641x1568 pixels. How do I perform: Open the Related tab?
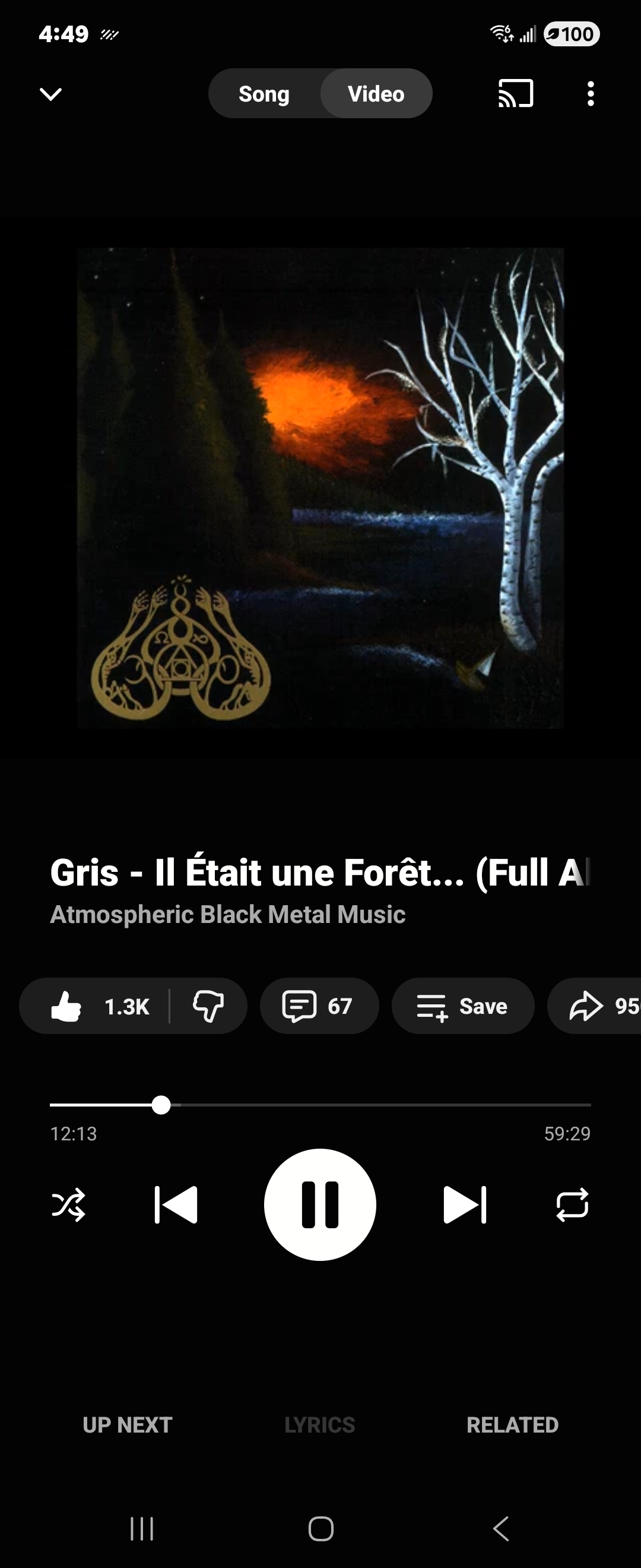pos(513,1425)
